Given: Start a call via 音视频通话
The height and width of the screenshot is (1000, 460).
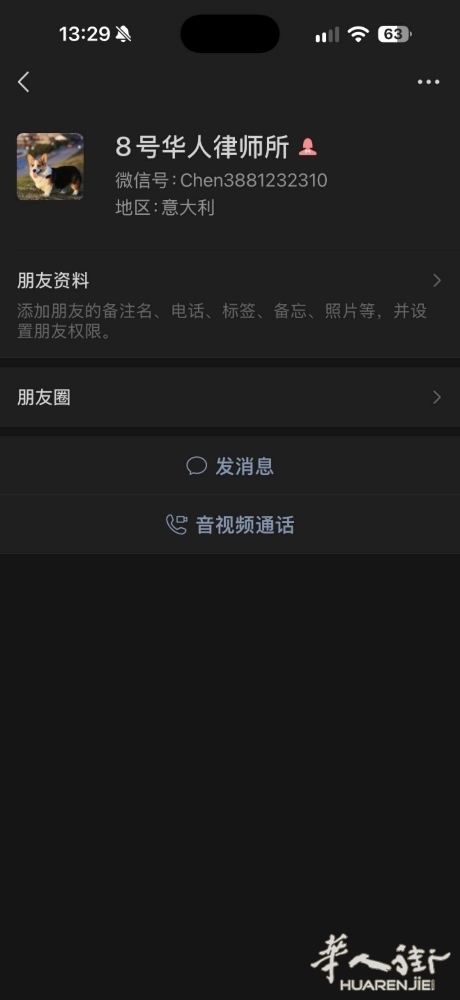Looking at the screenshot, I should coord(230,525).
